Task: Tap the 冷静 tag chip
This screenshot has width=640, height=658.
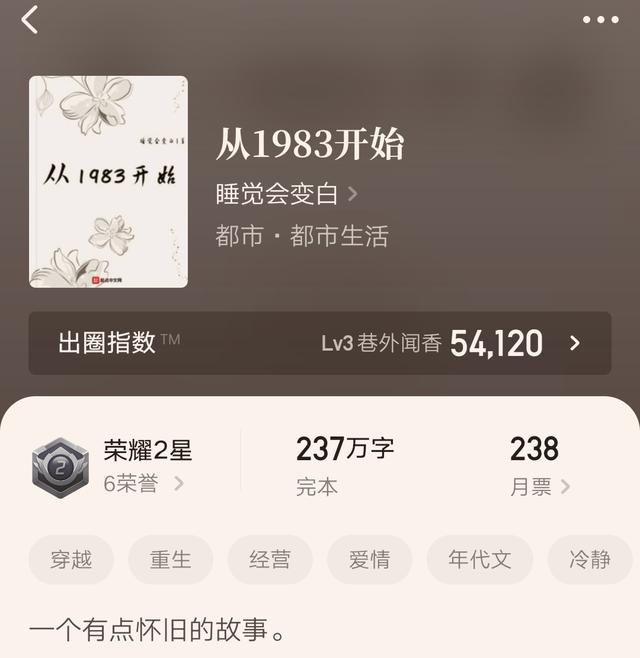Action: 590,560
